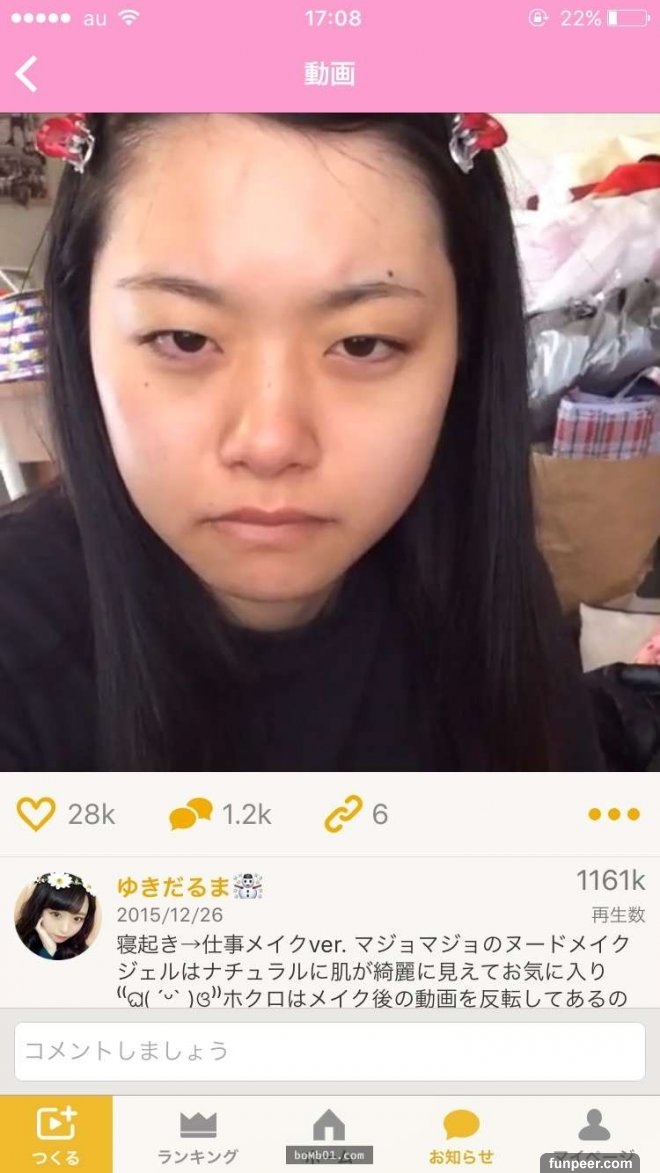This screenshot has width=660, height=1173.
Task: Switch to the つくる tab
Action: click(x=56, y=1134)
